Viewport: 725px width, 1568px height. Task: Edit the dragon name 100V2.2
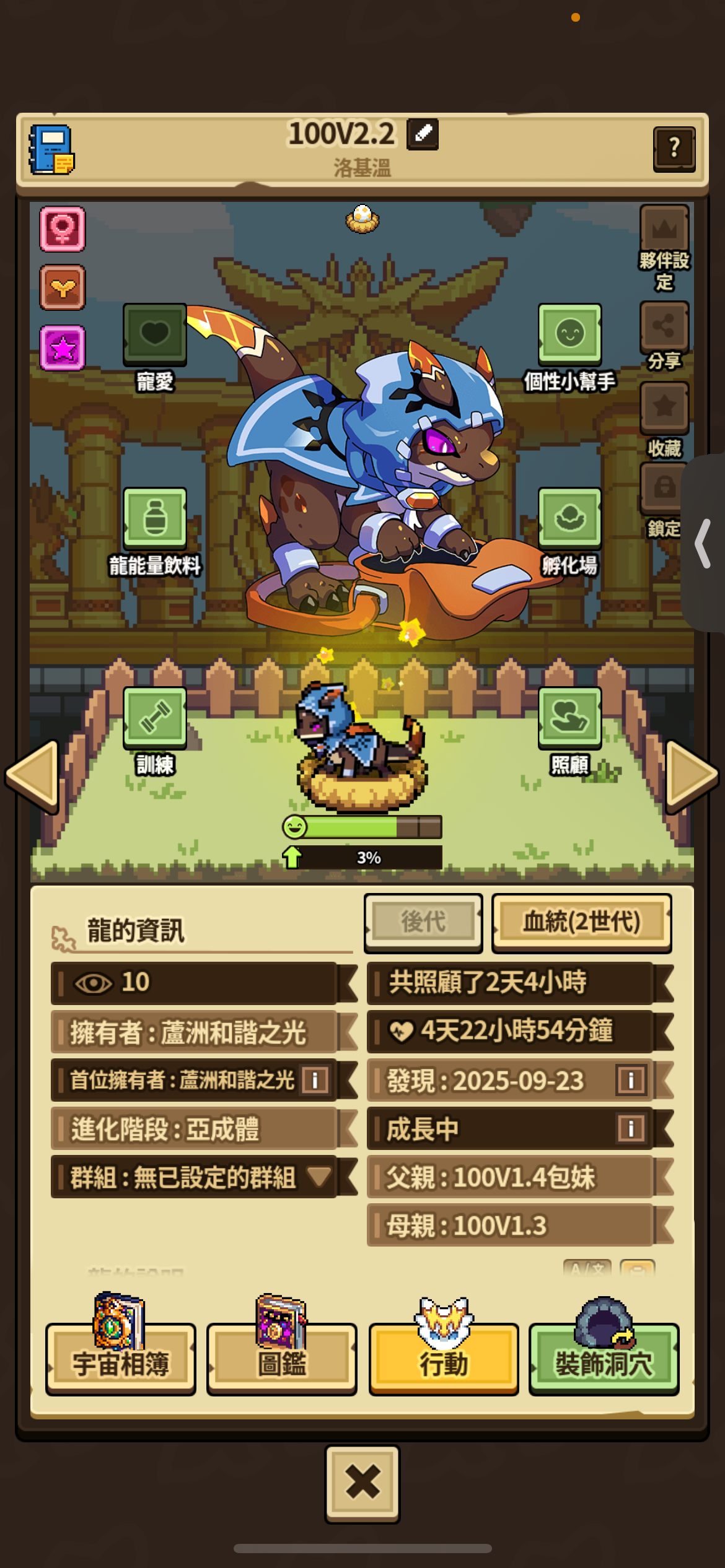tap(423, 134)
